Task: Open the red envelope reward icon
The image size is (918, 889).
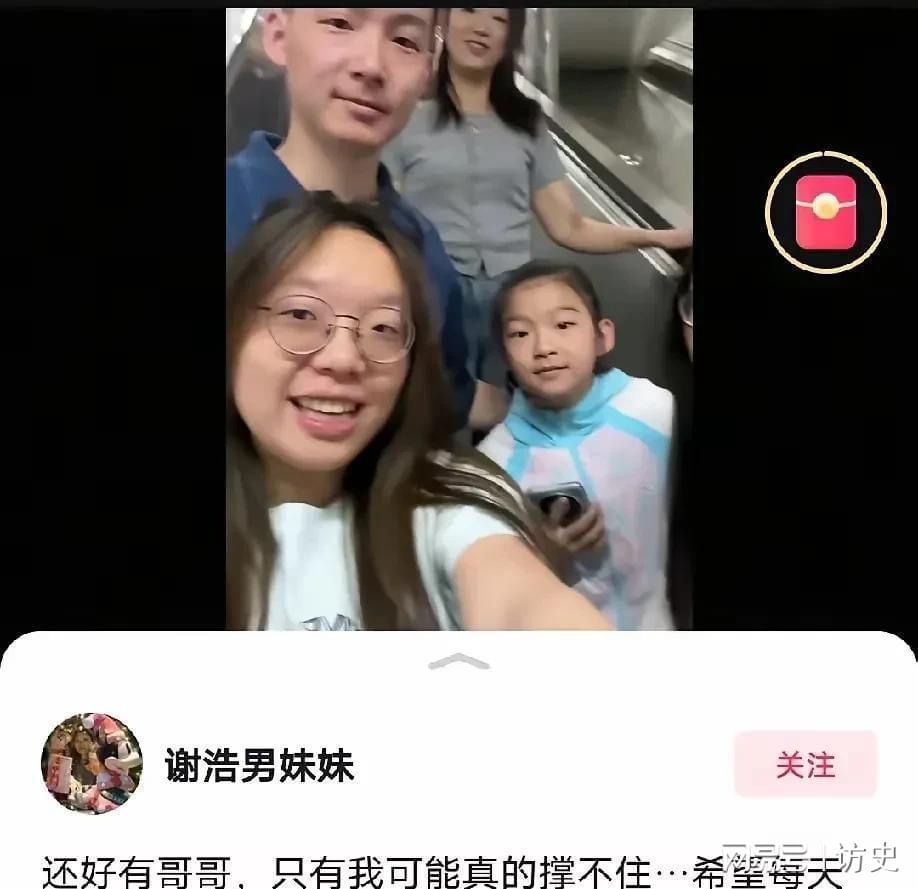Action: [825, 211]
